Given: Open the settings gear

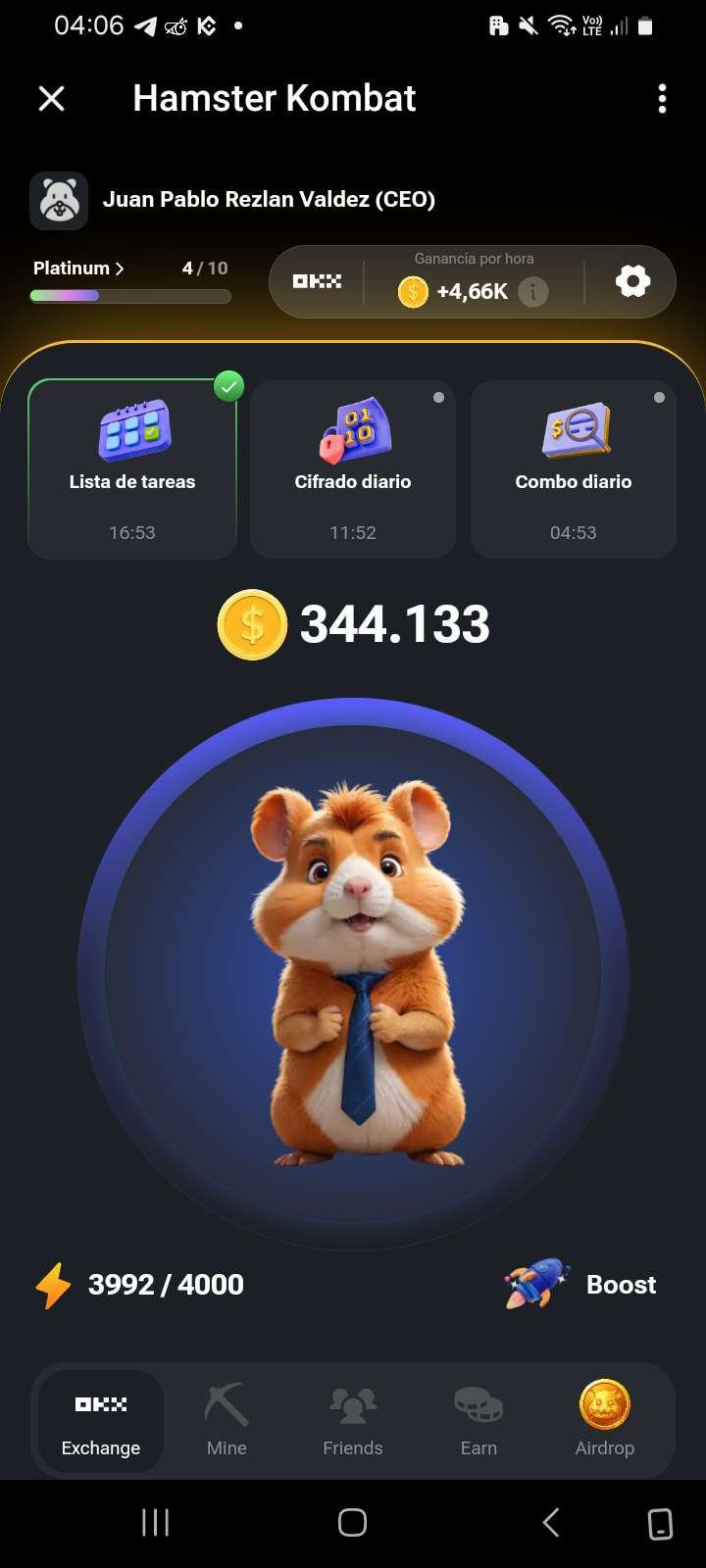Looking at the screenshot, I should (x=632, y=282).
